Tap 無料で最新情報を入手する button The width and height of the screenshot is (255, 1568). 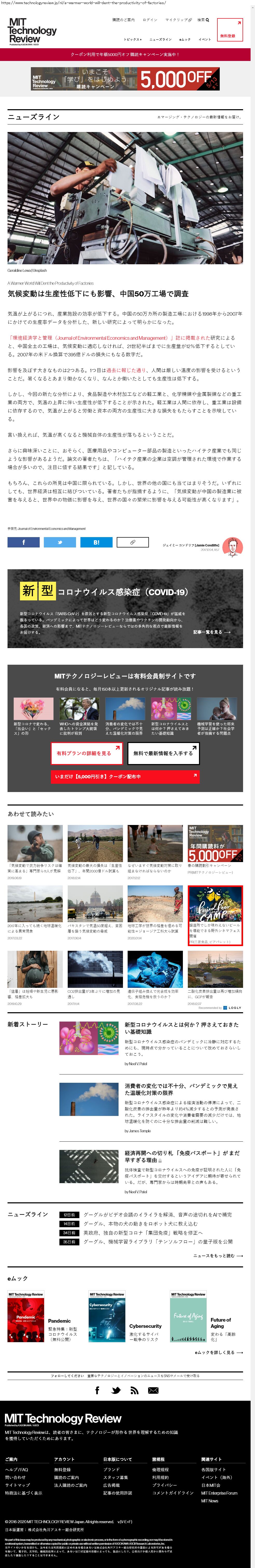(163, 753)
